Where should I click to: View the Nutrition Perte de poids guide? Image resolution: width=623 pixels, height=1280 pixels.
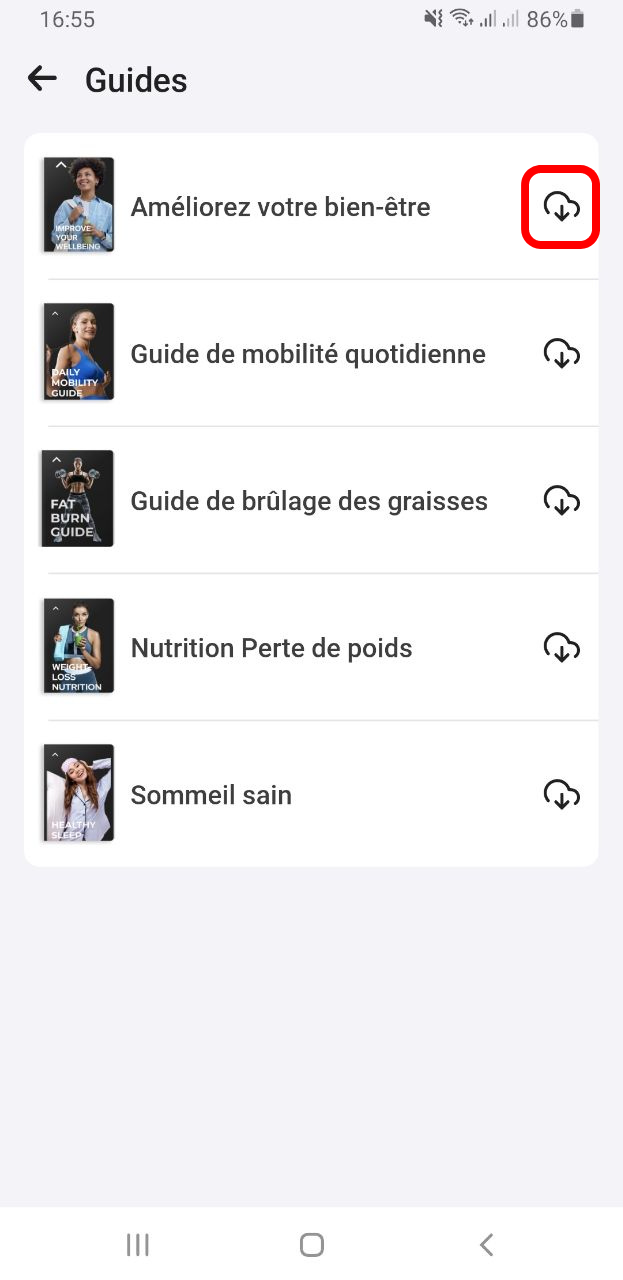pos(271,648)
